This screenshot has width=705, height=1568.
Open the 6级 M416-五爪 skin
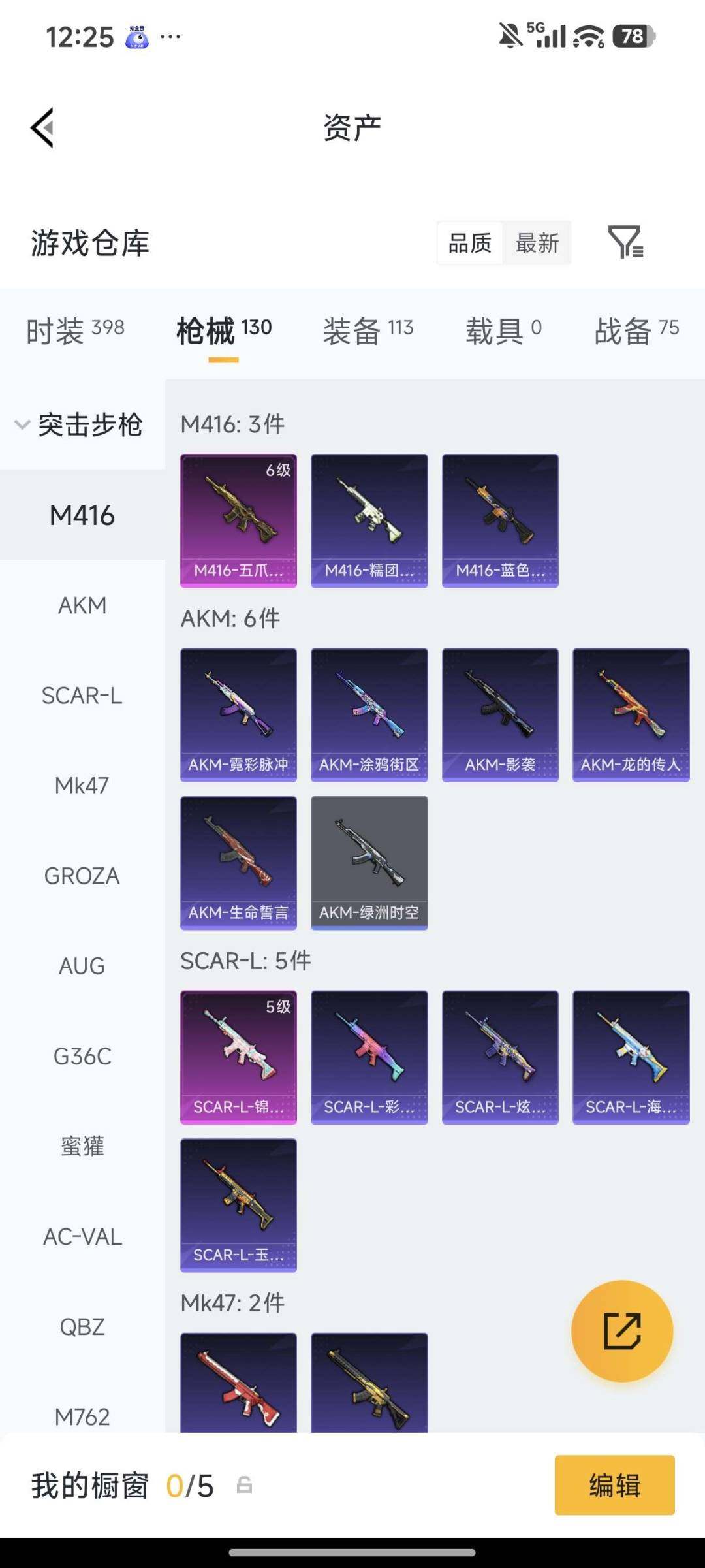pos(238,520)
